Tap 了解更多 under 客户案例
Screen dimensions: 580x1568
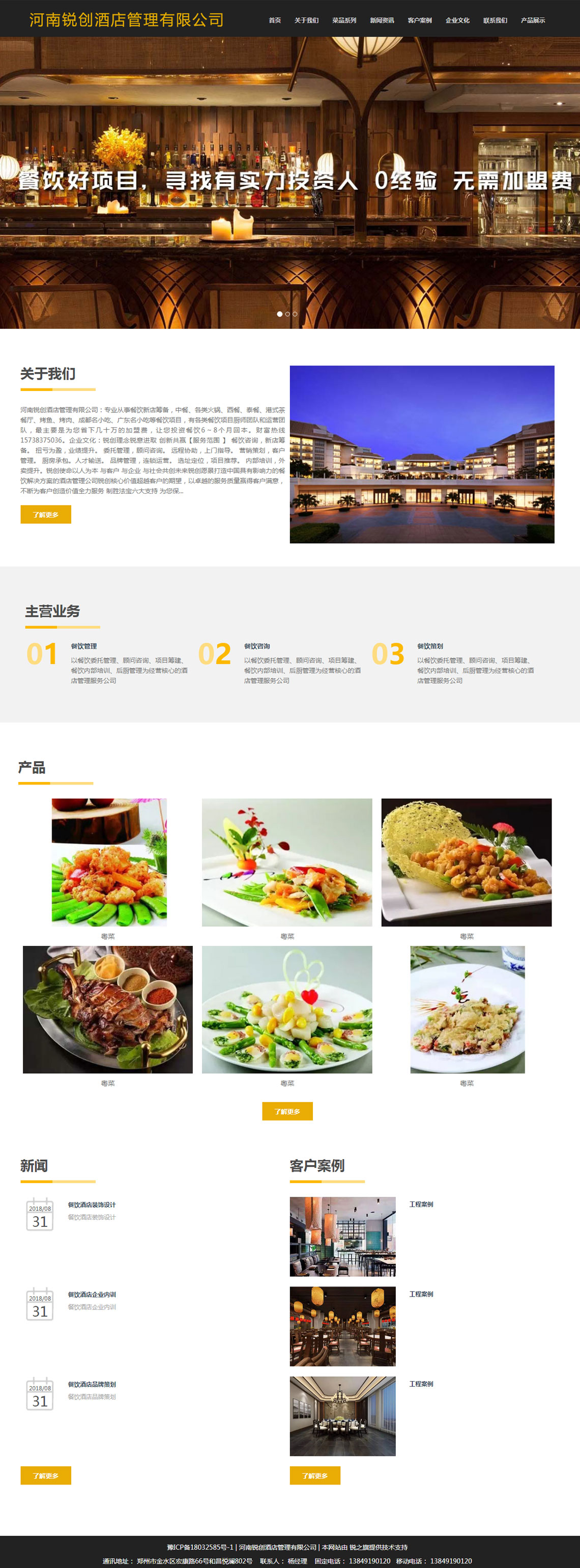point(314,1475)
